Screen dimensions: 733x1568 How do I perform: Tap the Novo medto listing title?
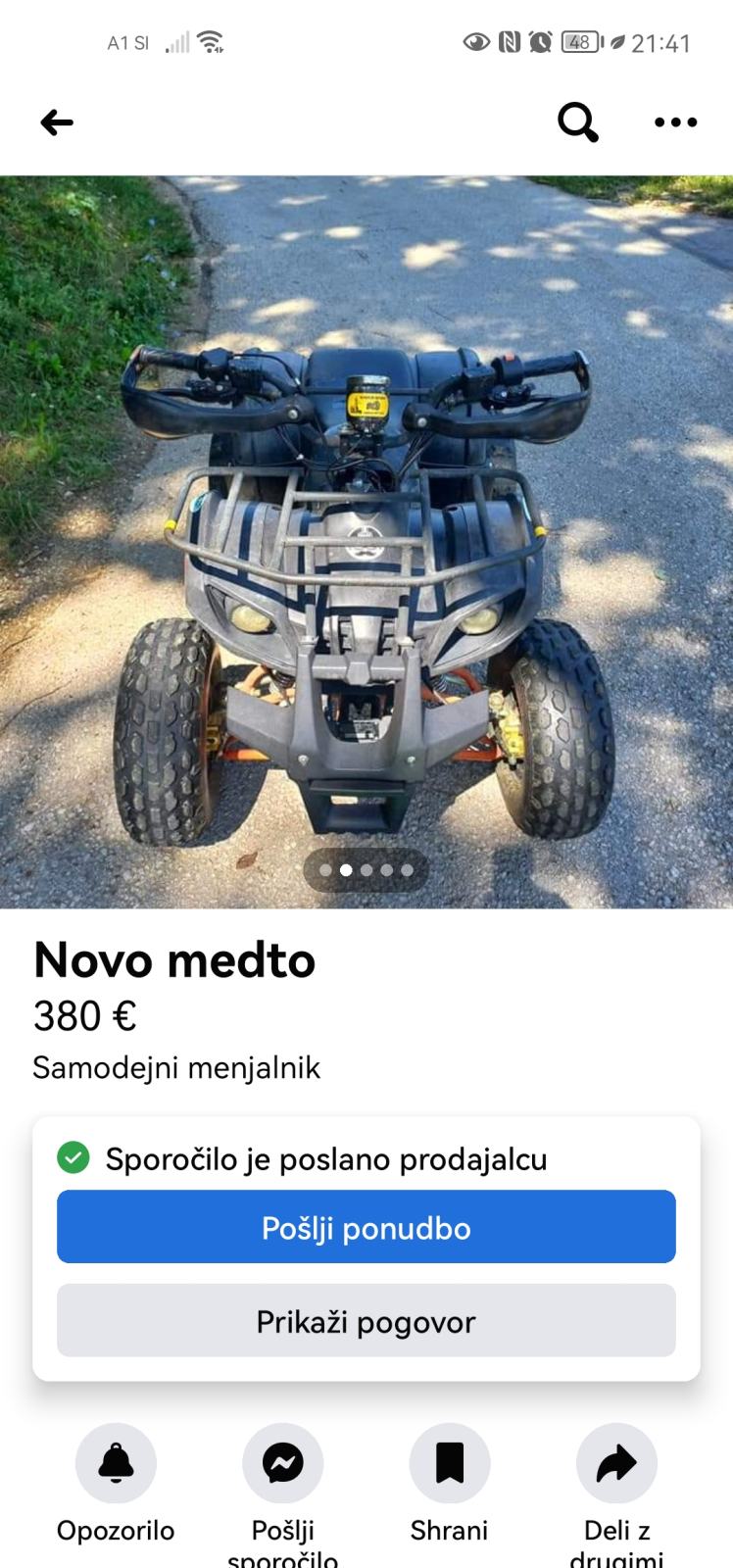(173, 960)
